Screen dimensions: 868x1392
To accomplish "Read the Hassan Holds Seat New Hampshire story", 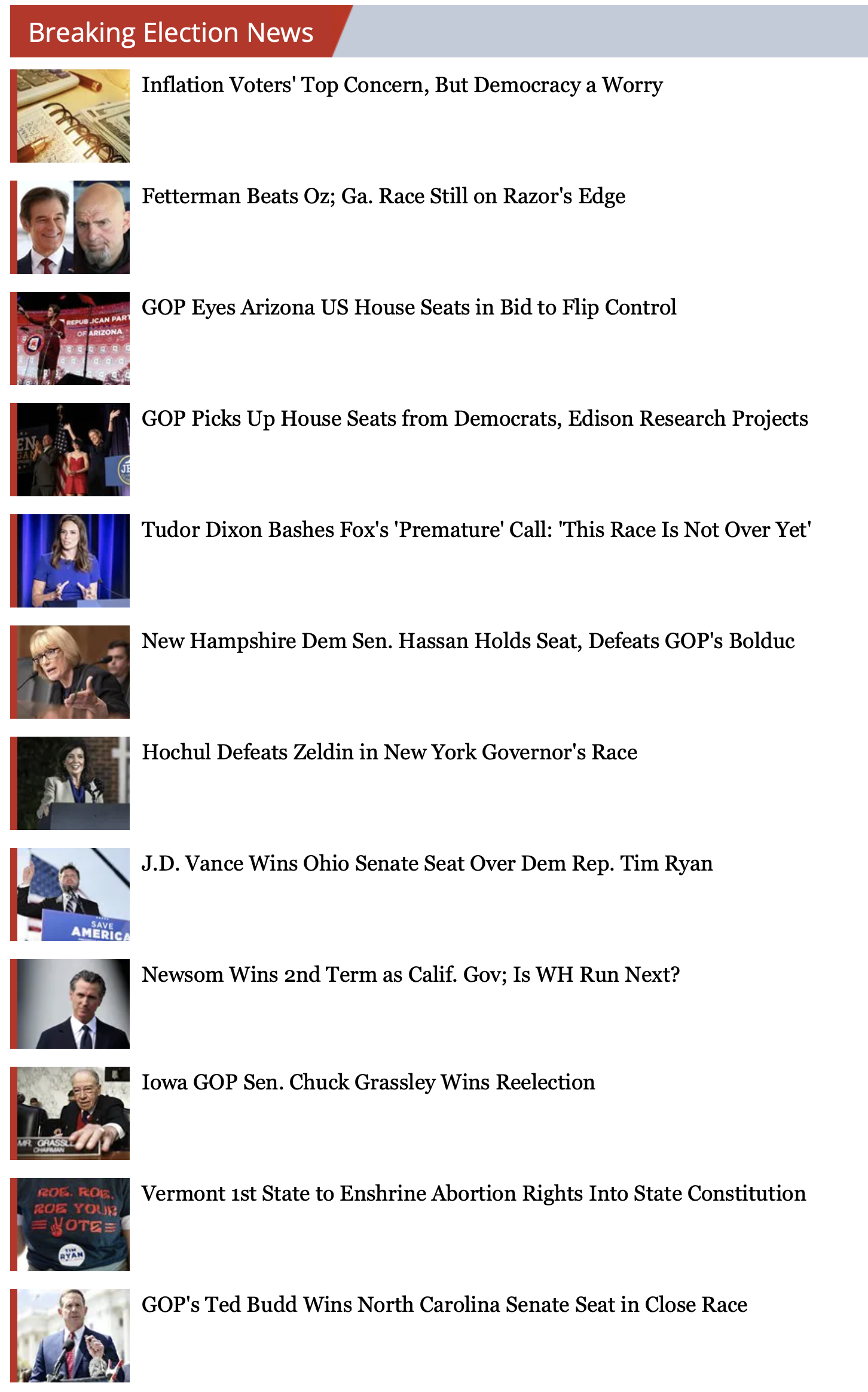I will coord(467,642).
